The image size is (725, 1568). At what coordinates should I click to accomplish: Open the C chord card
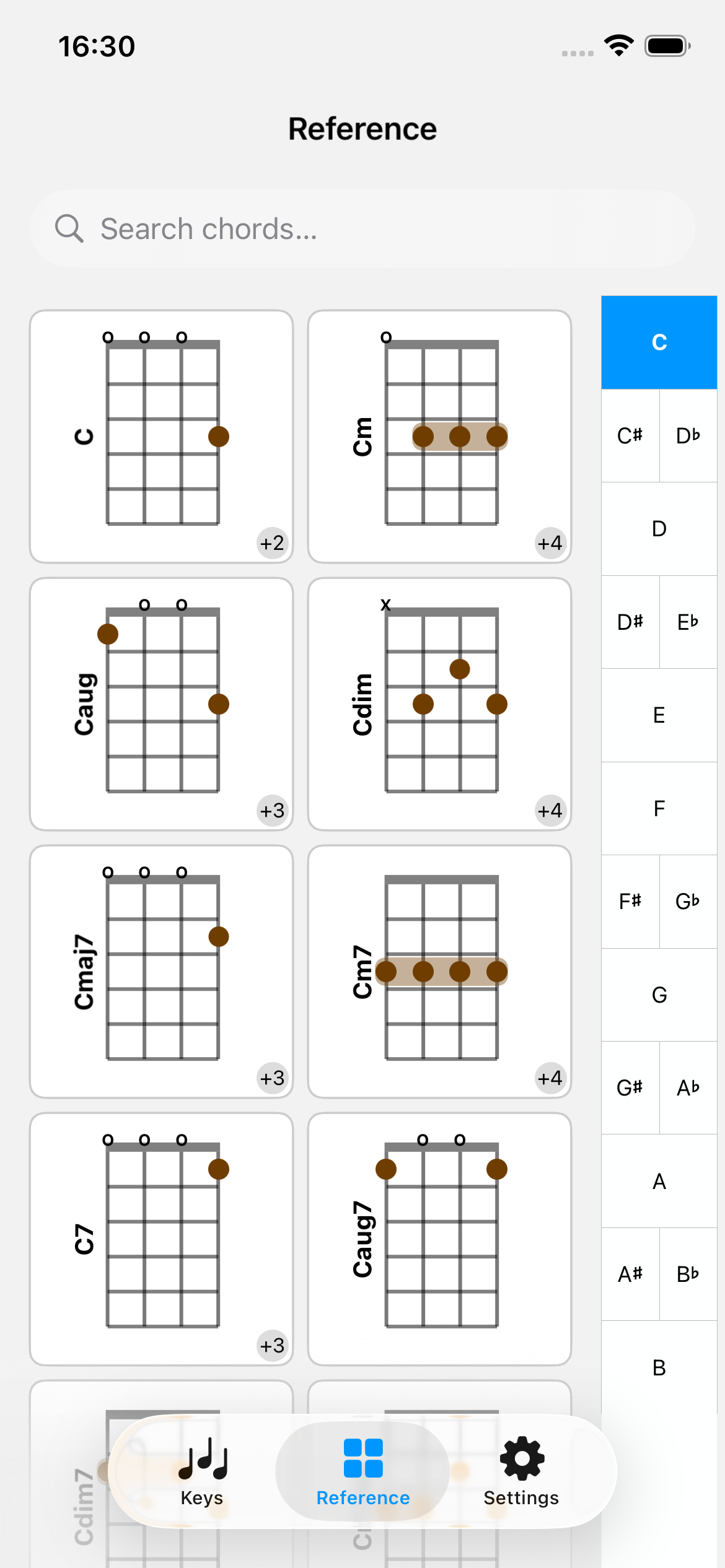[x=161, y=437]
